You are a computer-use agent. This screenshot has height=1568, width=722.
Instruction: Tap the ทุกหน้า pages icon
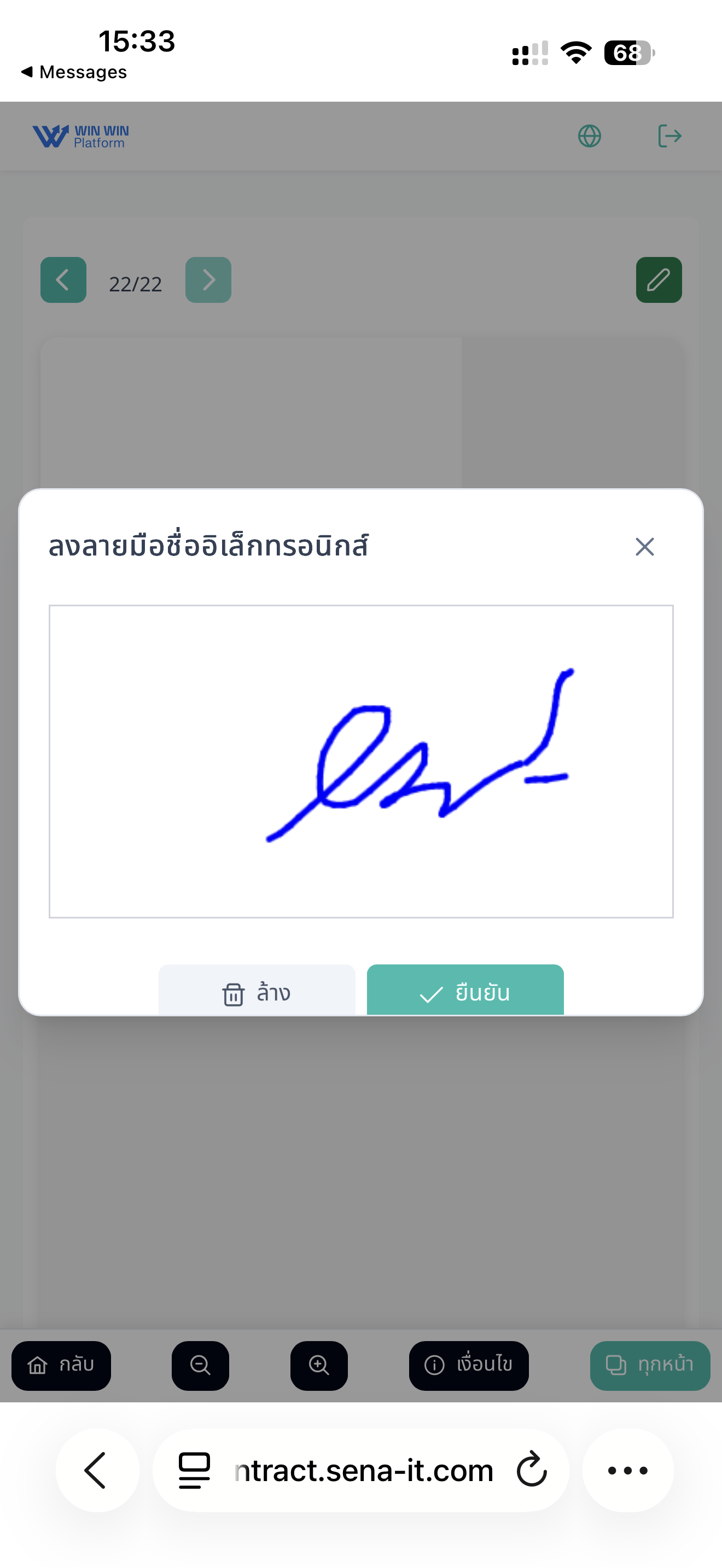(x=616, y=1365)
